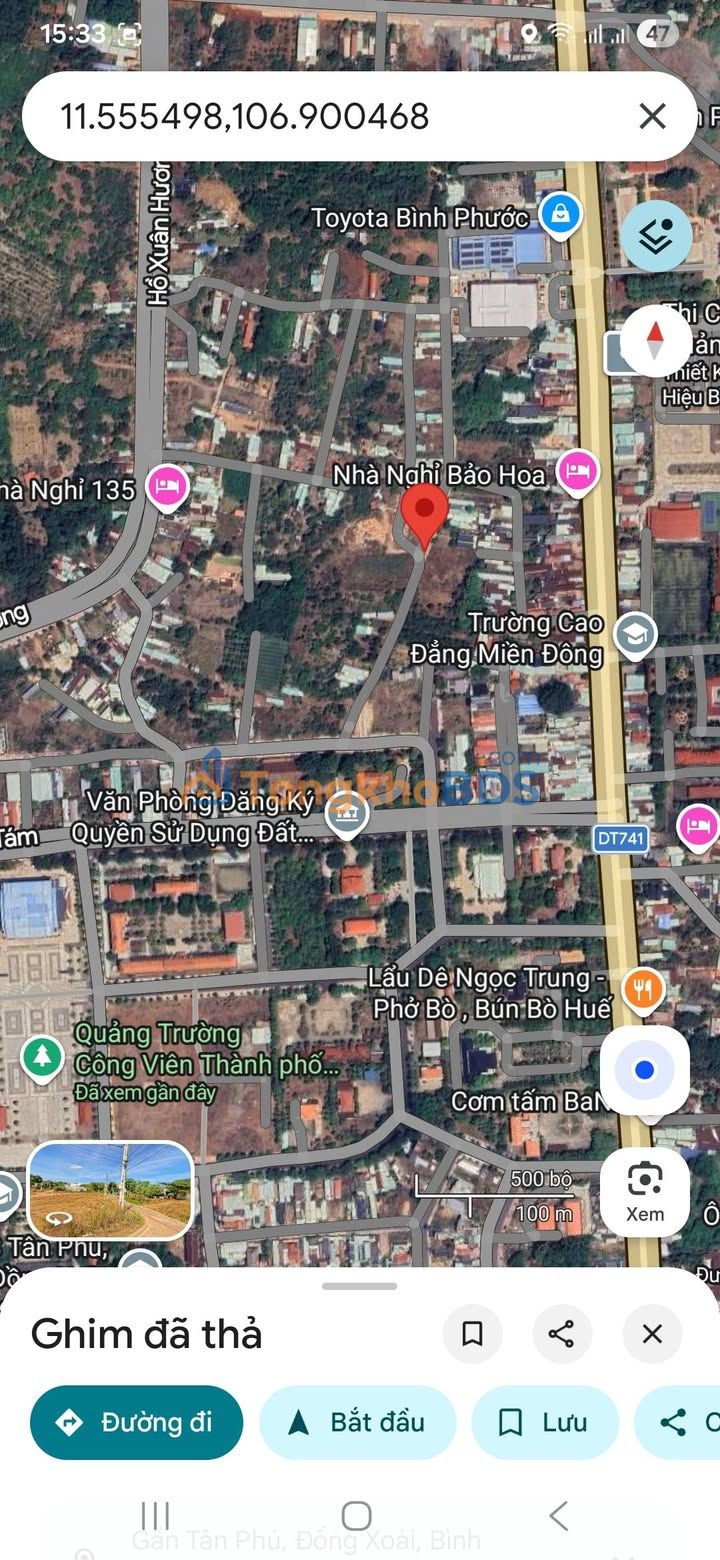This screenshot has width=720, height=1560.
Task: Select Toyota Bình Phước marker
Action: pyautogui.click(x=561, y=214)
